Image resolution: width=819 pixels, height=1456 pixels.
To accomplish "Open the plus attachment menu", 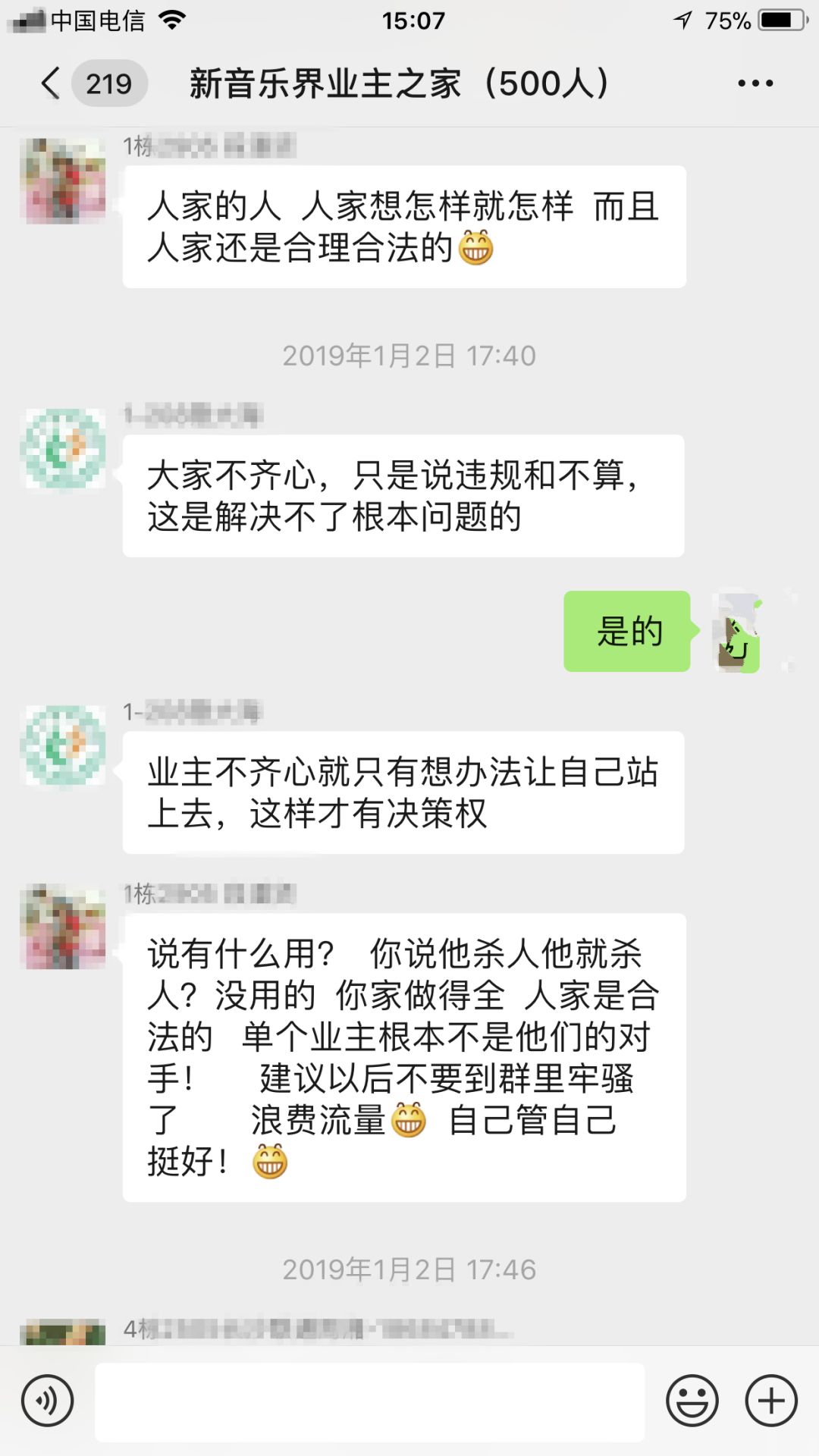I will coord(771,1400).
